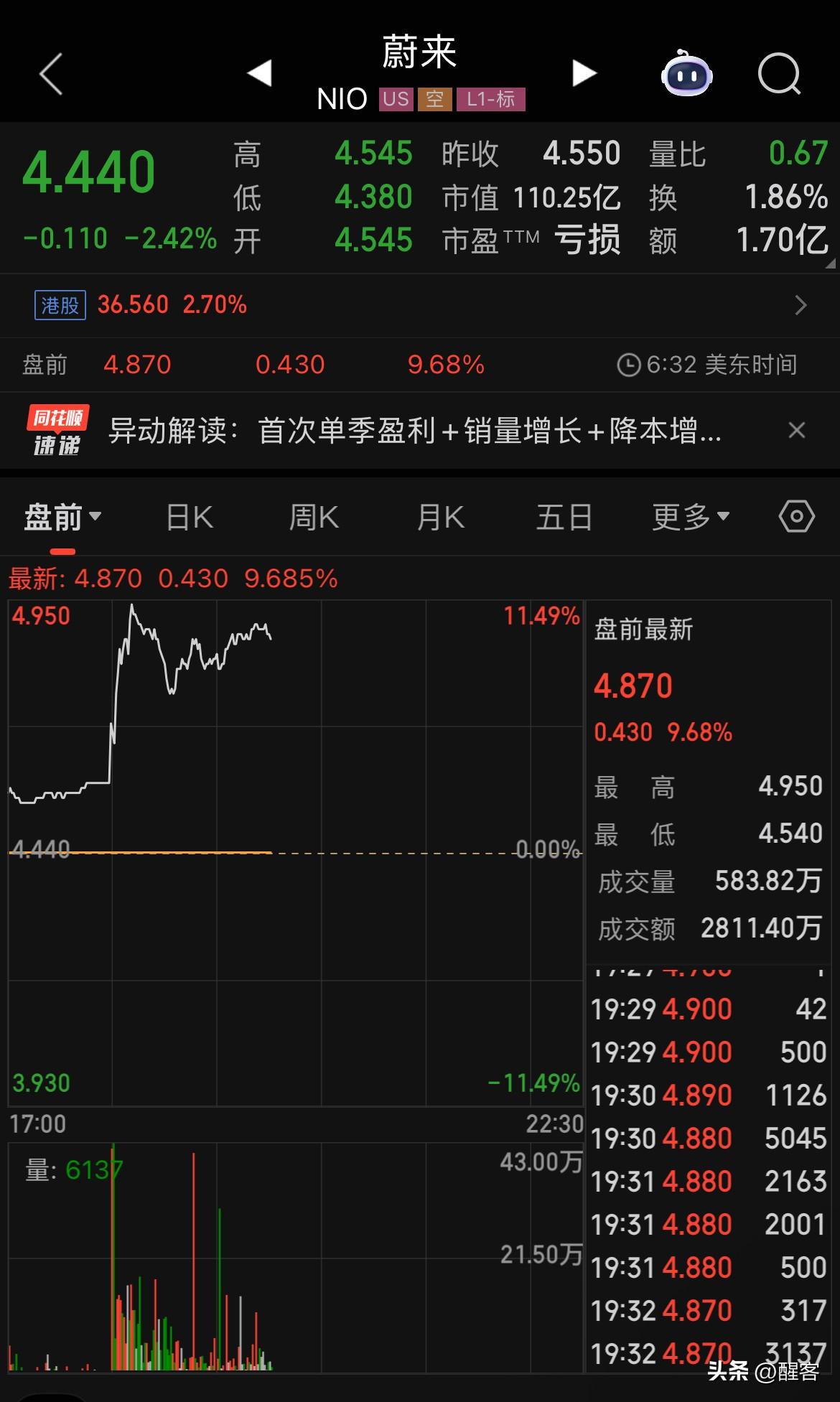Open the search function
The image size is (840, 1402).
[x=780, y=74]
